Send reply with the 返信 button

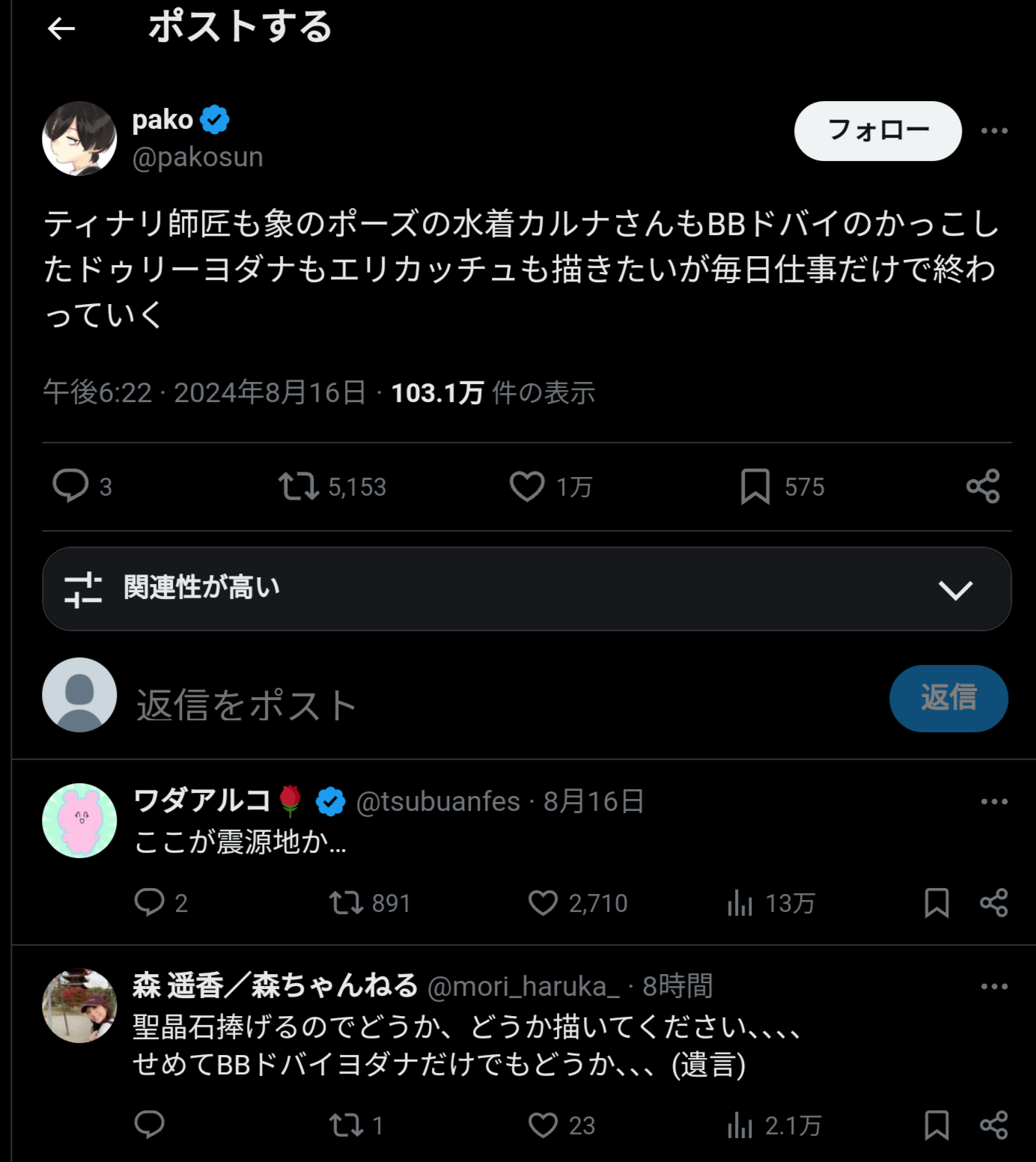(948, 698)
